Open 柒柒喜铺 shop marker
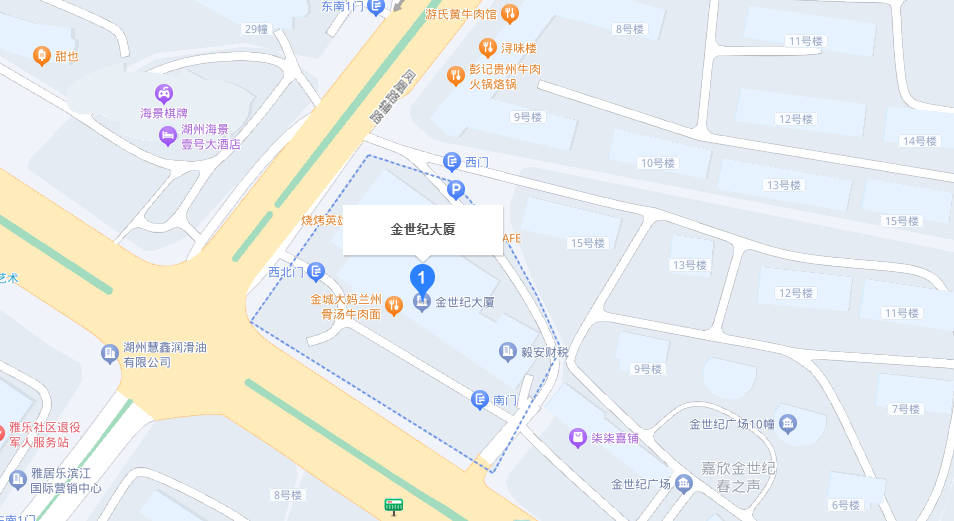The height and width of the screenshot is (521, 954). coord(577,437)
